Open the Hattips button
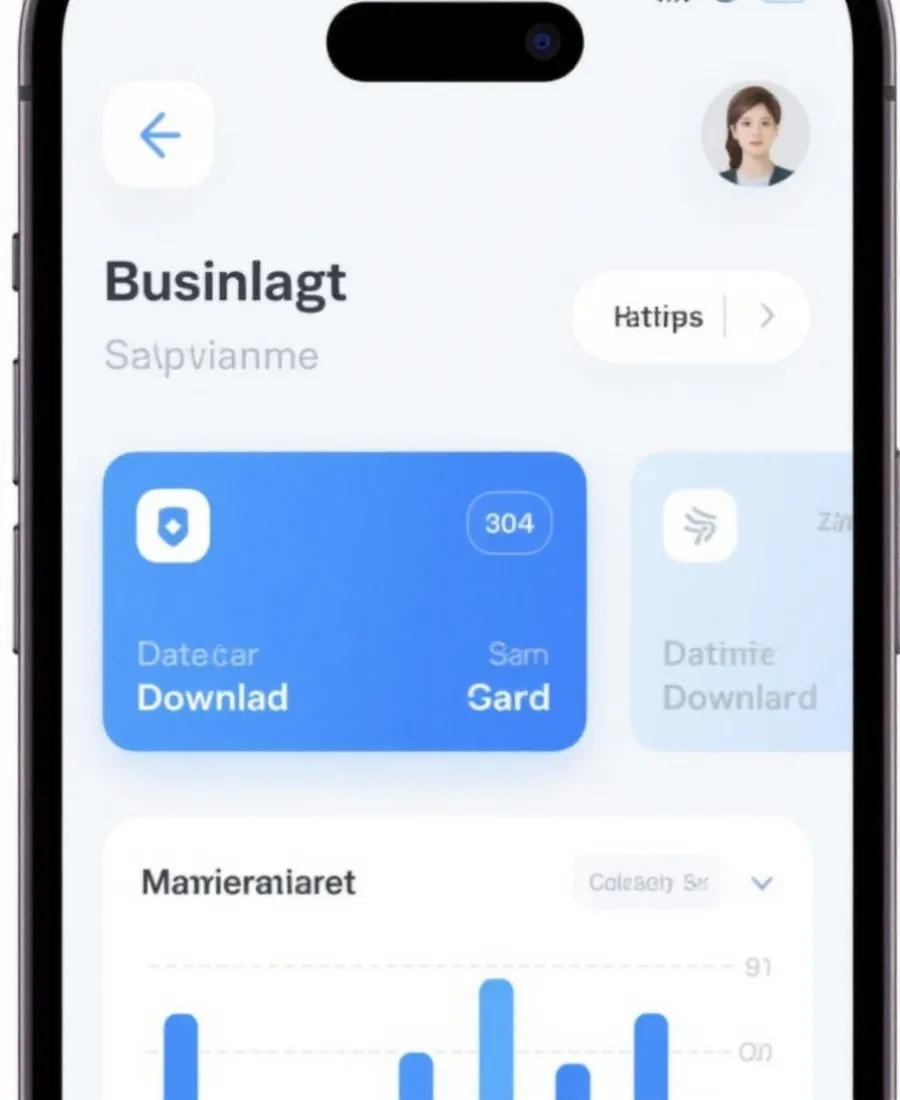The image size is (900, 1100). (690, 317)
